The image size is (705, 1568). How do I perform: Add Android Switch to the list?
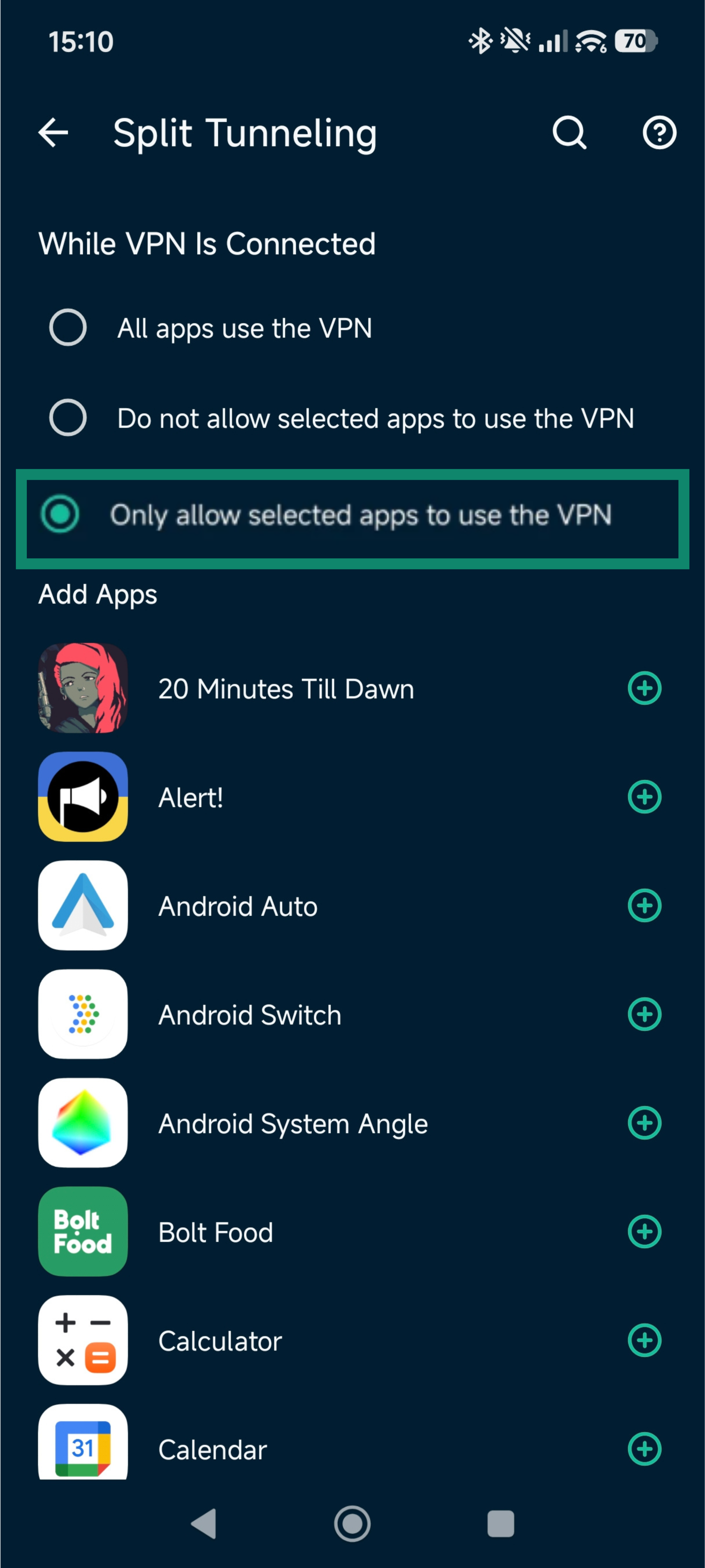644,1014
